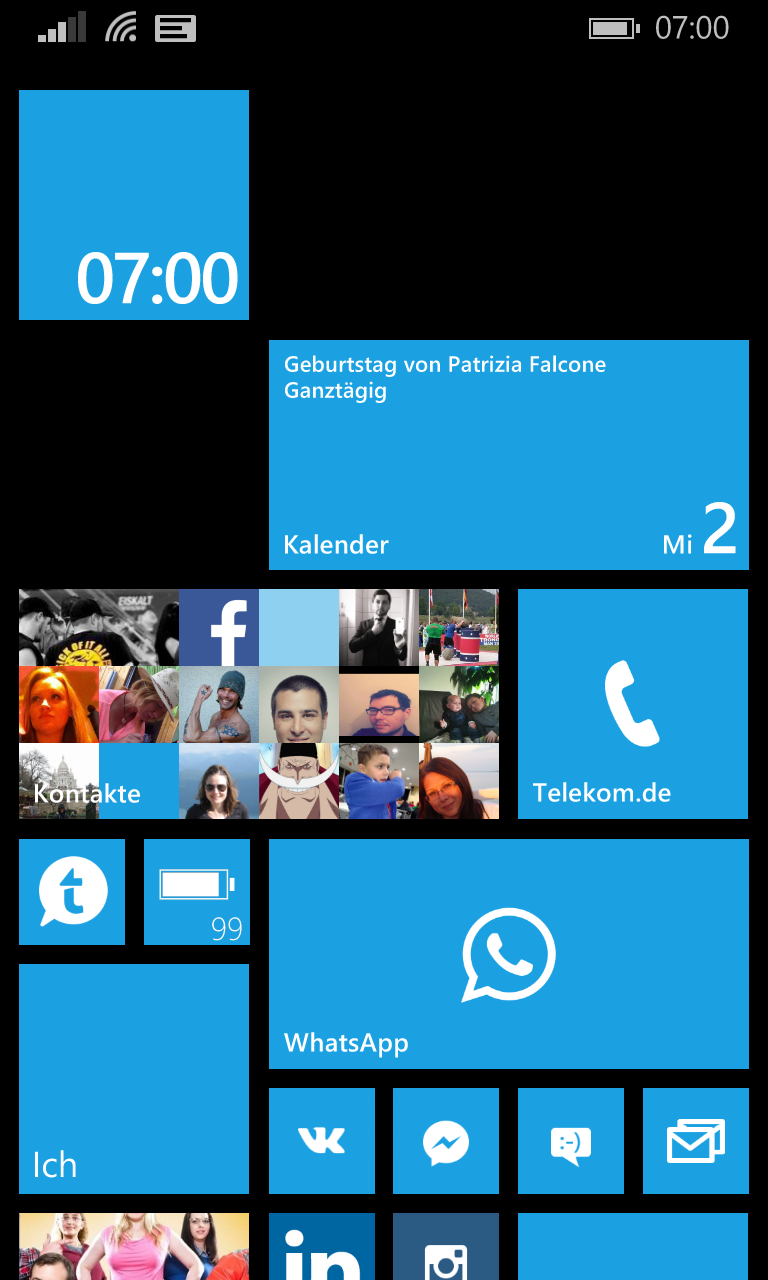768x1280 pixels.
Task: Open the SMS messaging tile
Action: pos(571,1141)
